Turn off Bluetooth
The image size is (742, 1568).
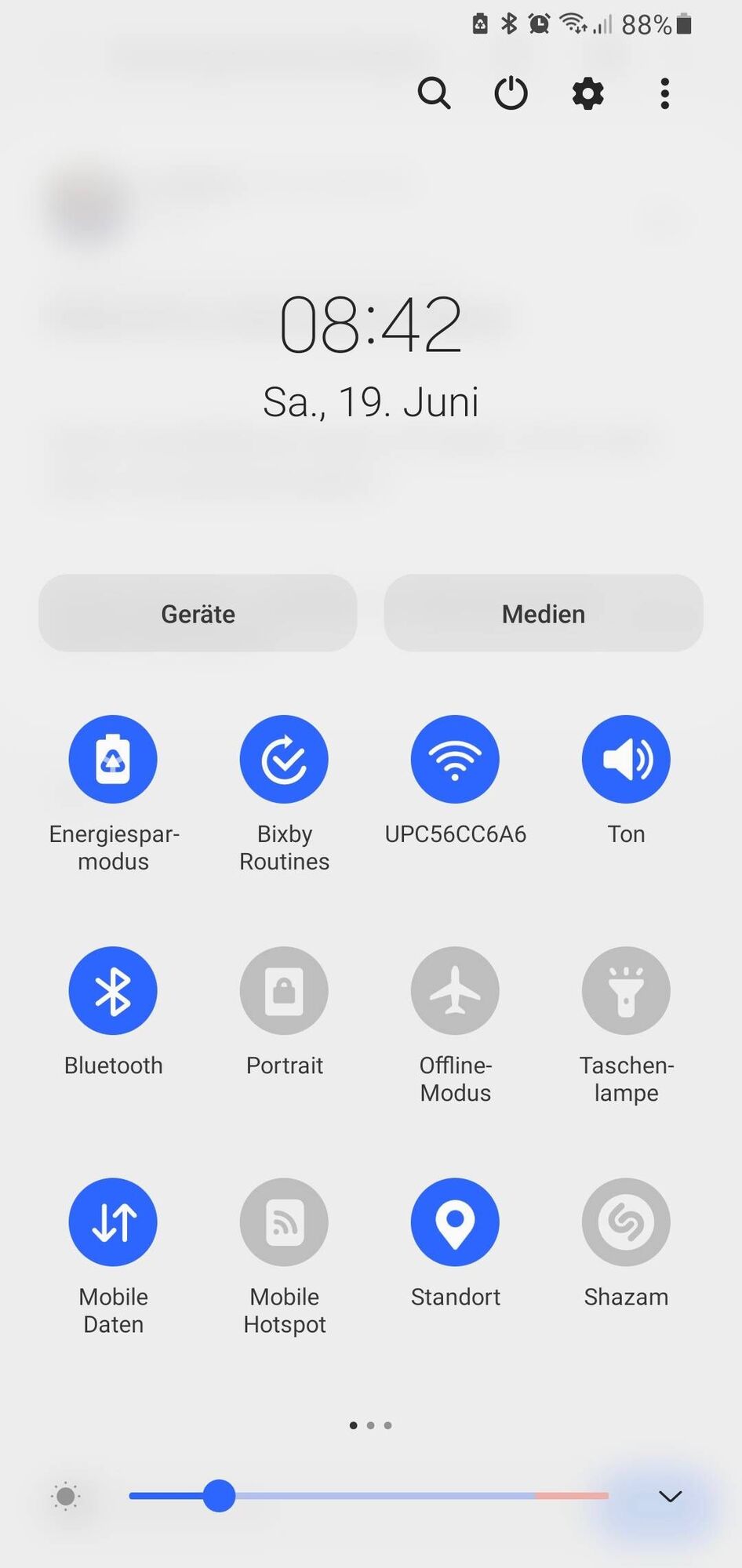coord(113,990)
